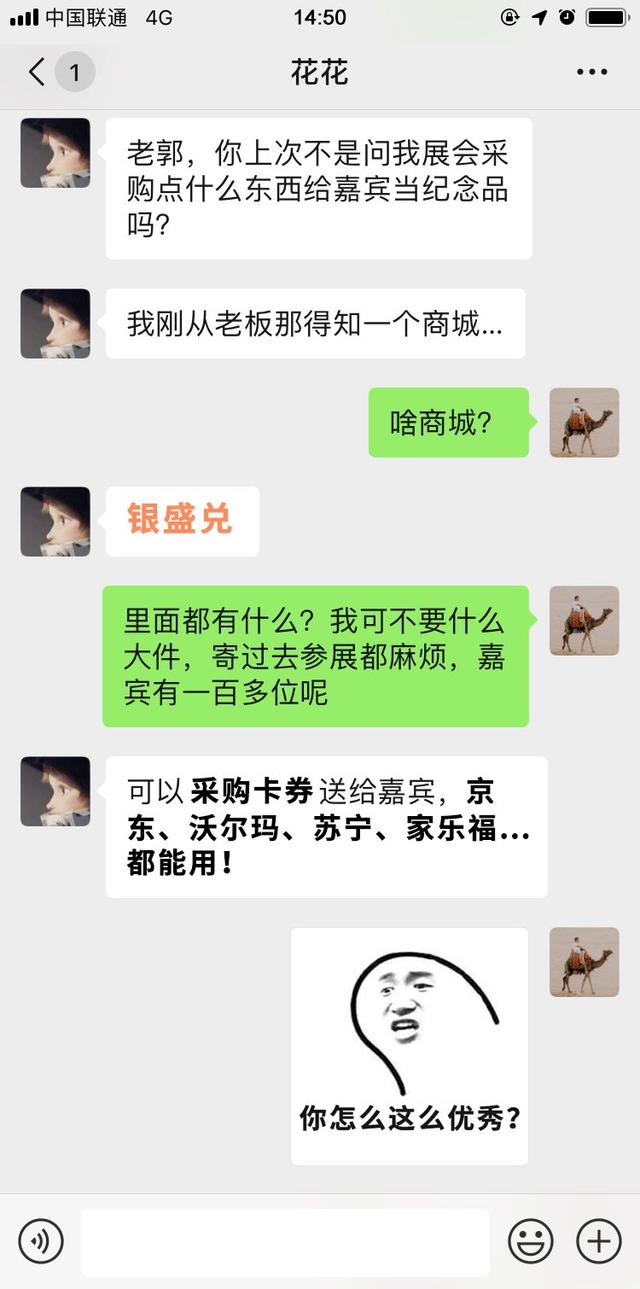View the 你怎么这么优秀 meme image
The width and height of the screenshot is (640, 1289).
click(409, 1045)
